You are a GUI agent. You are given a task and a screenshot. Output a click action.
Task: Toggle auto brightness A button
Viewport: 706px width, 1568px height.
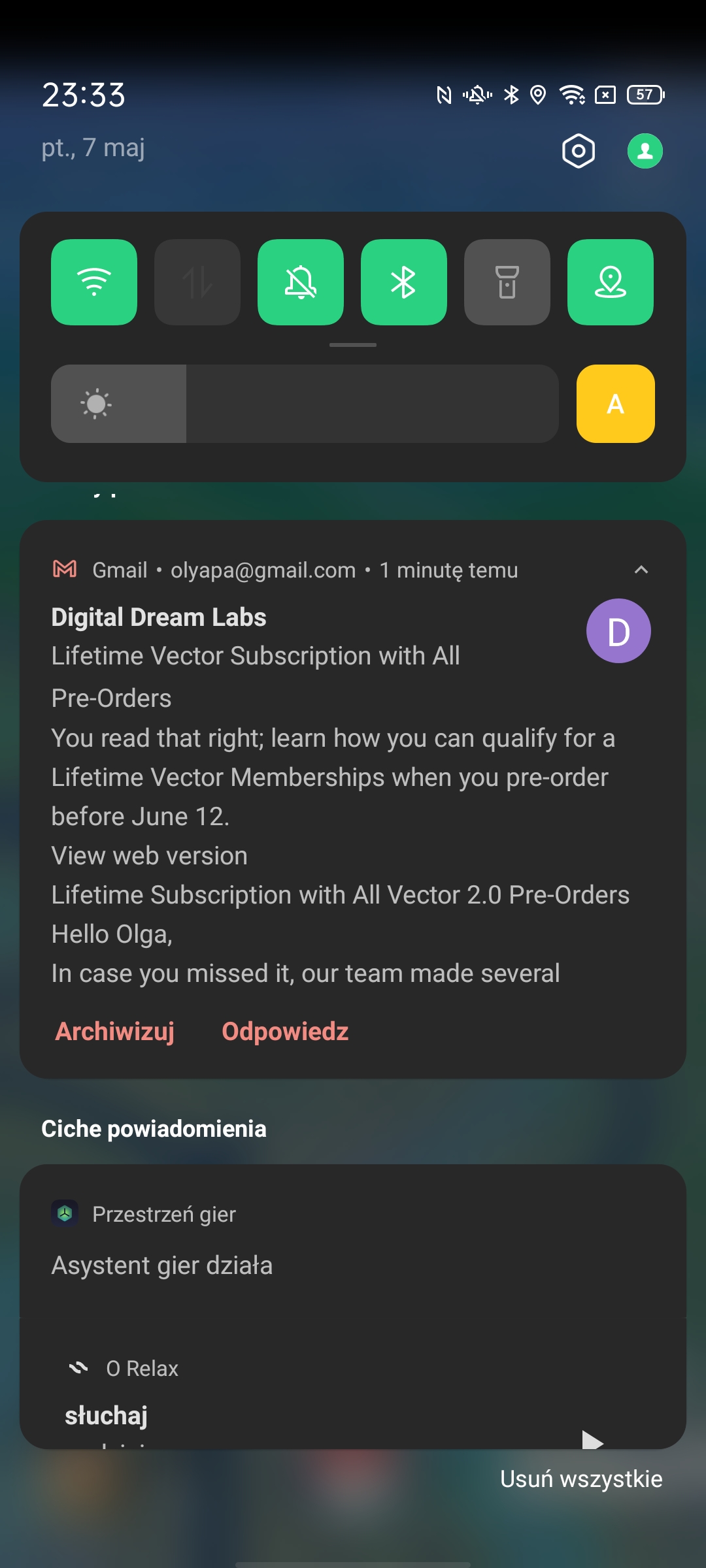616,404
